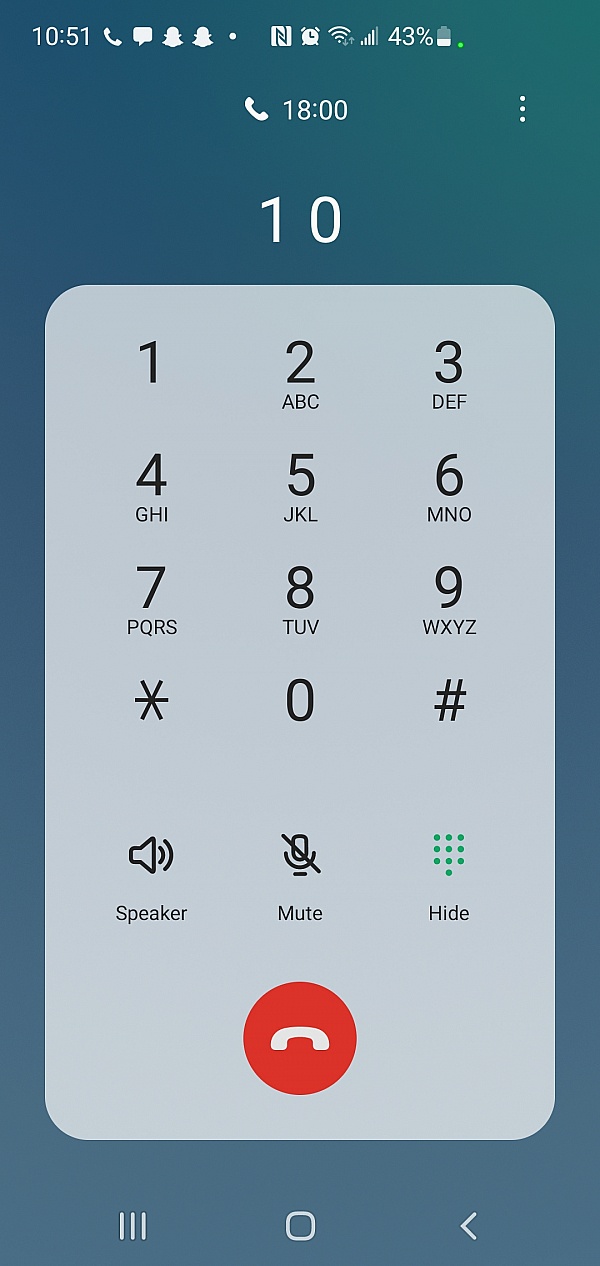
Task: Open recent apps from navigation bar
Action: (x=132, y=1226)
